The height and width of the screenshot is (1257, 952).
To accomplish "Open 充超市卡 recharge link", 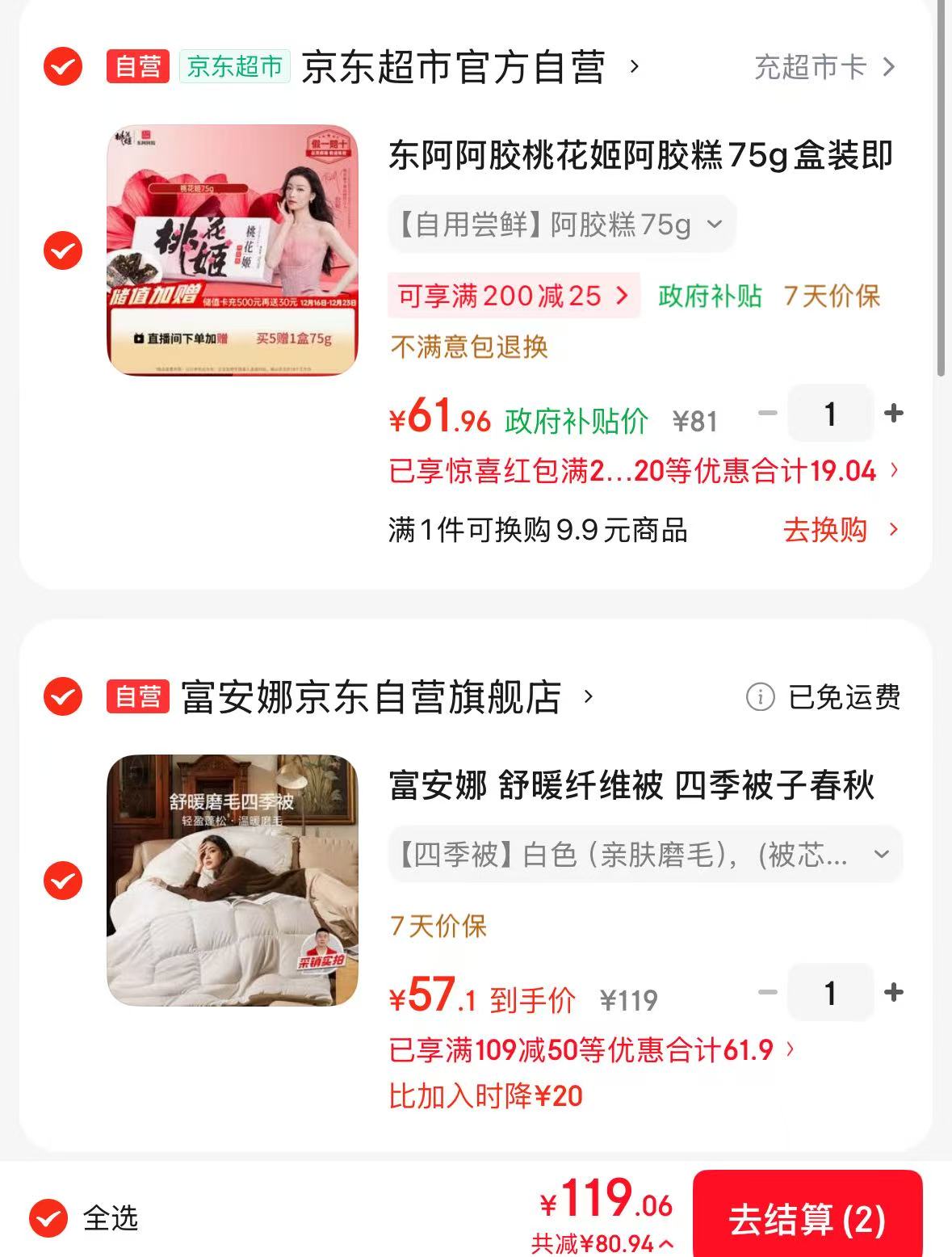I will coord(824,67).
